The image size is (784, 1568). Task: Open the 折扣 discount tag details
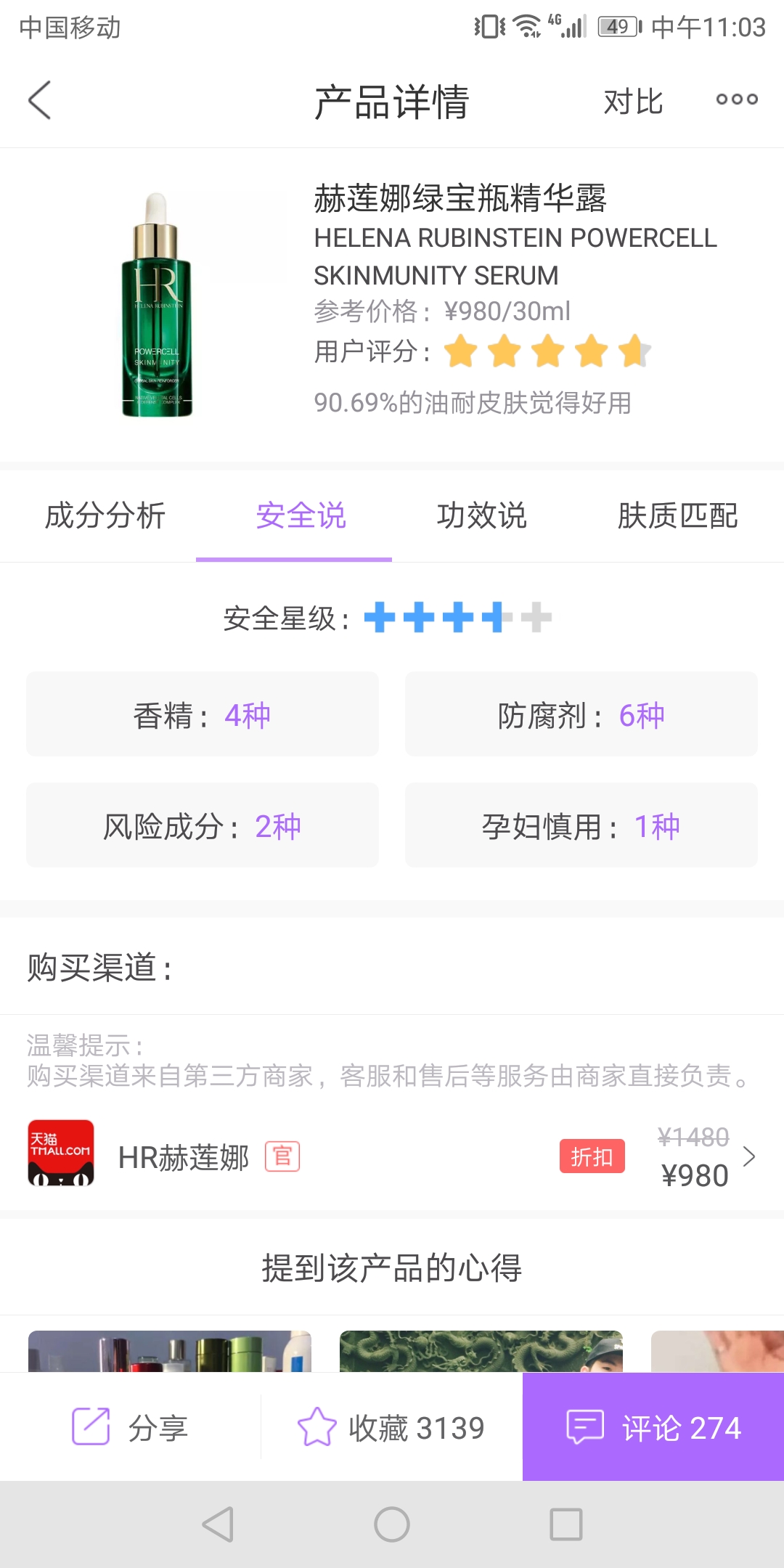[592, 1156]
